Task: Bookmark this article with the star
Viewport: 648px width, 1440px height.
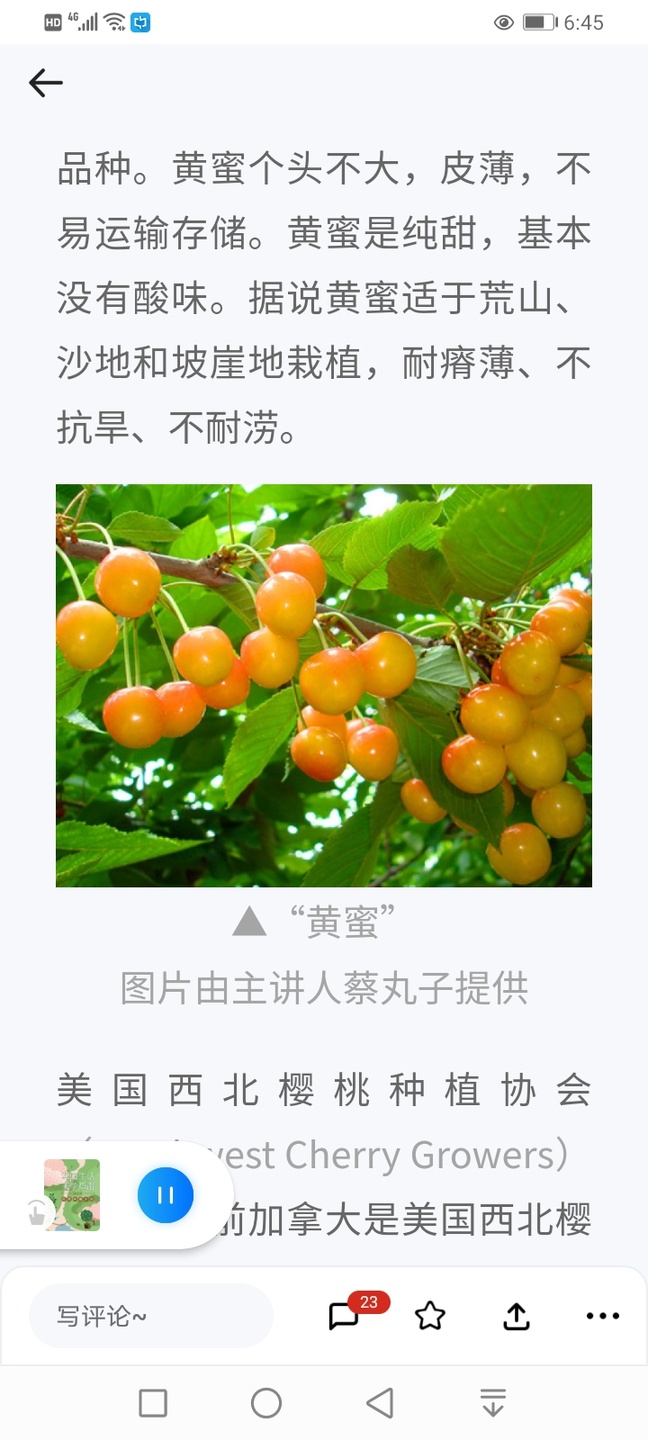Action: pyautogui.click(x=430, y=1316)
